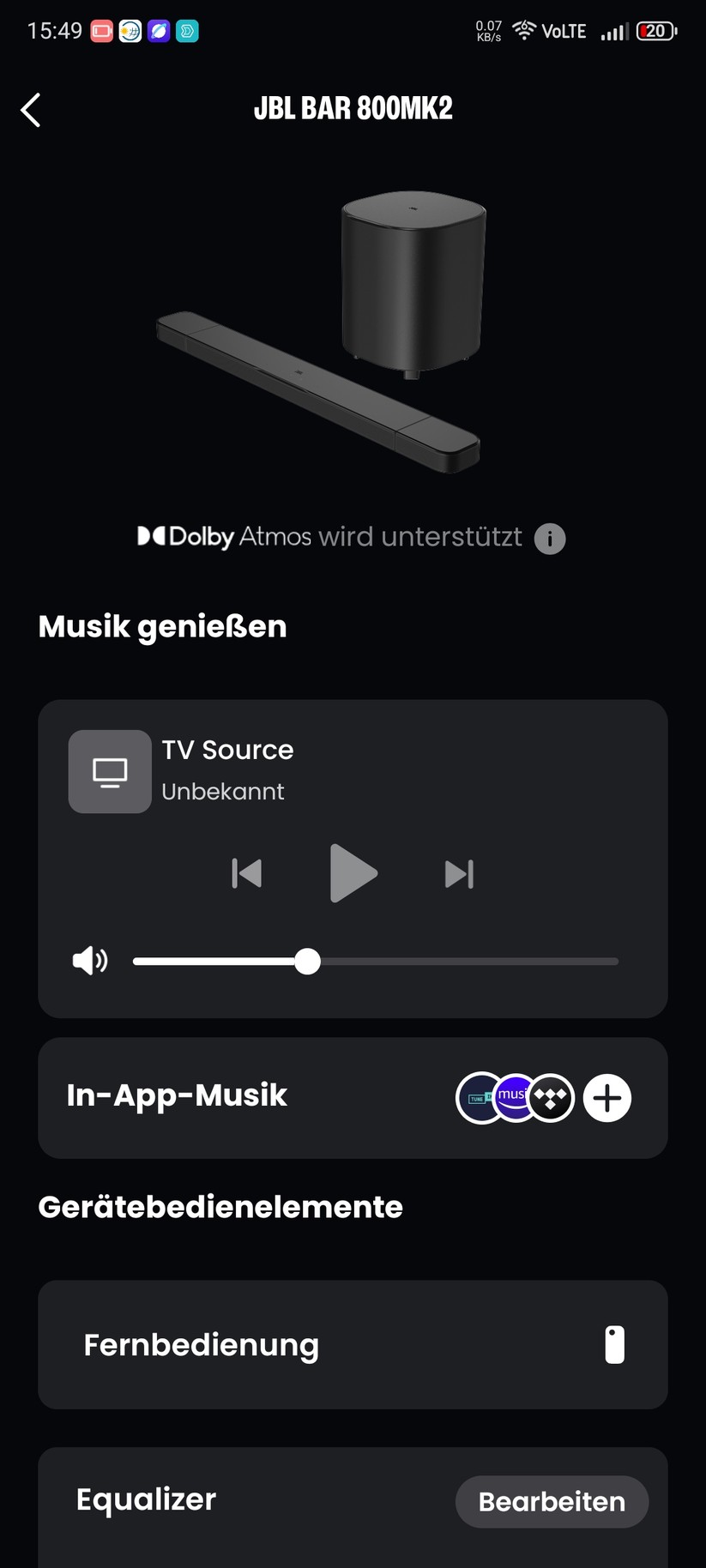Screen dimensions: 706x1568
Task: Tap the back arrow to leave device screen
Action: (31, 110)
